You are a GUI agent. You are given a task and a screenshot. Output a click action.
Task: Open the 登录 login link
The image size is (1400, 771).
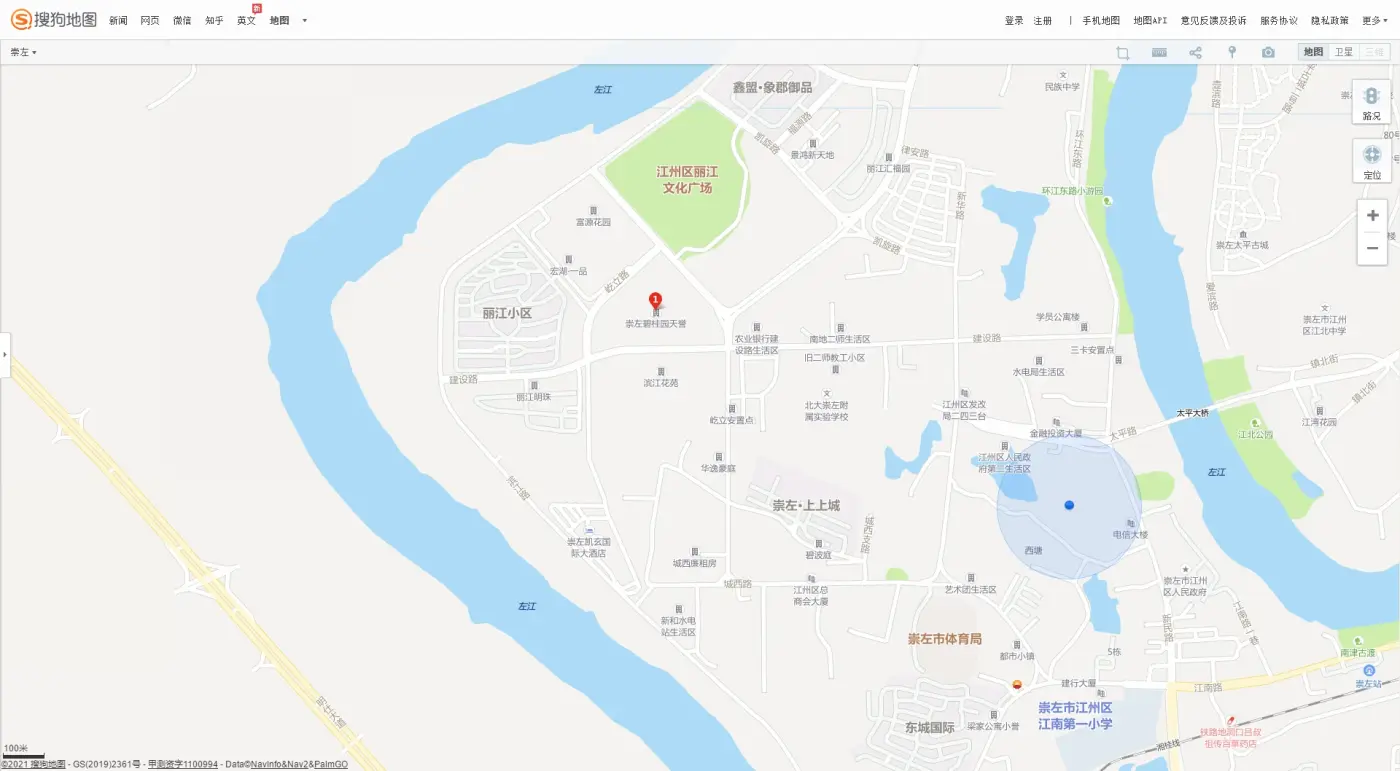tap(1013, 20)
